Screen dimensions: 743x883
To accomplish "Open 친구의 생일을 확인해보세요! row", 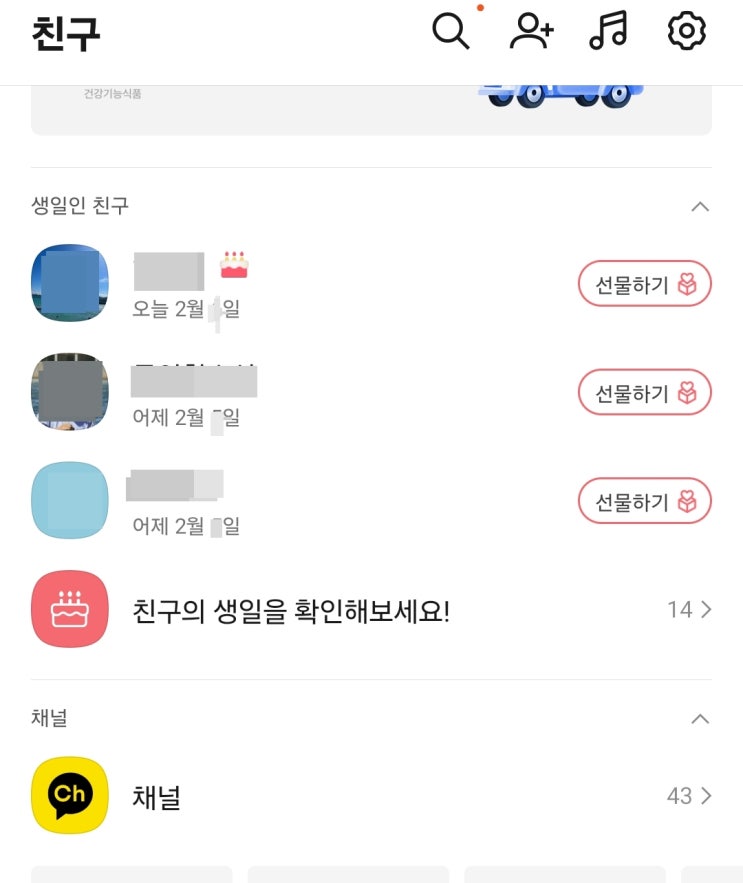I will pos(371,610).
